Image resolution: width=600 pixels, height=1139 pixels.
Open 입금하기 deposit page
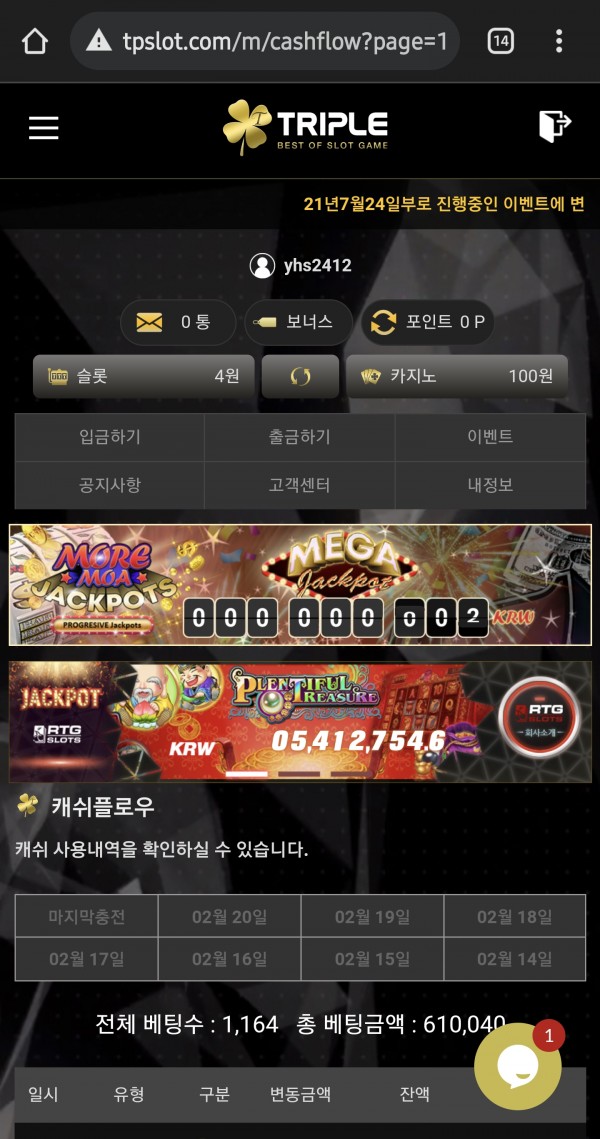tap(110, 437)
